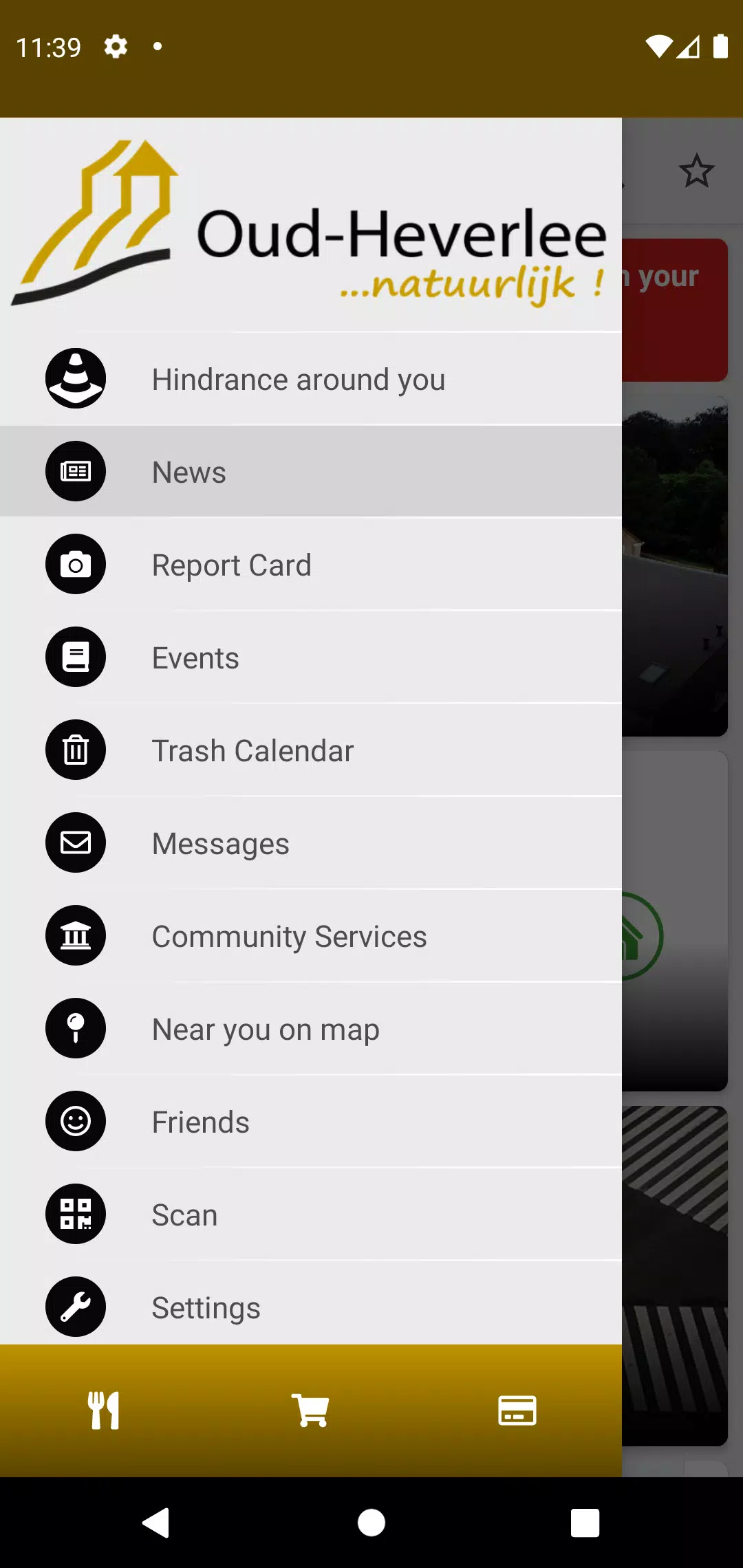Show Near you on map
The width and height of the screenshot is (743, 1568).
coord(311,1029)
